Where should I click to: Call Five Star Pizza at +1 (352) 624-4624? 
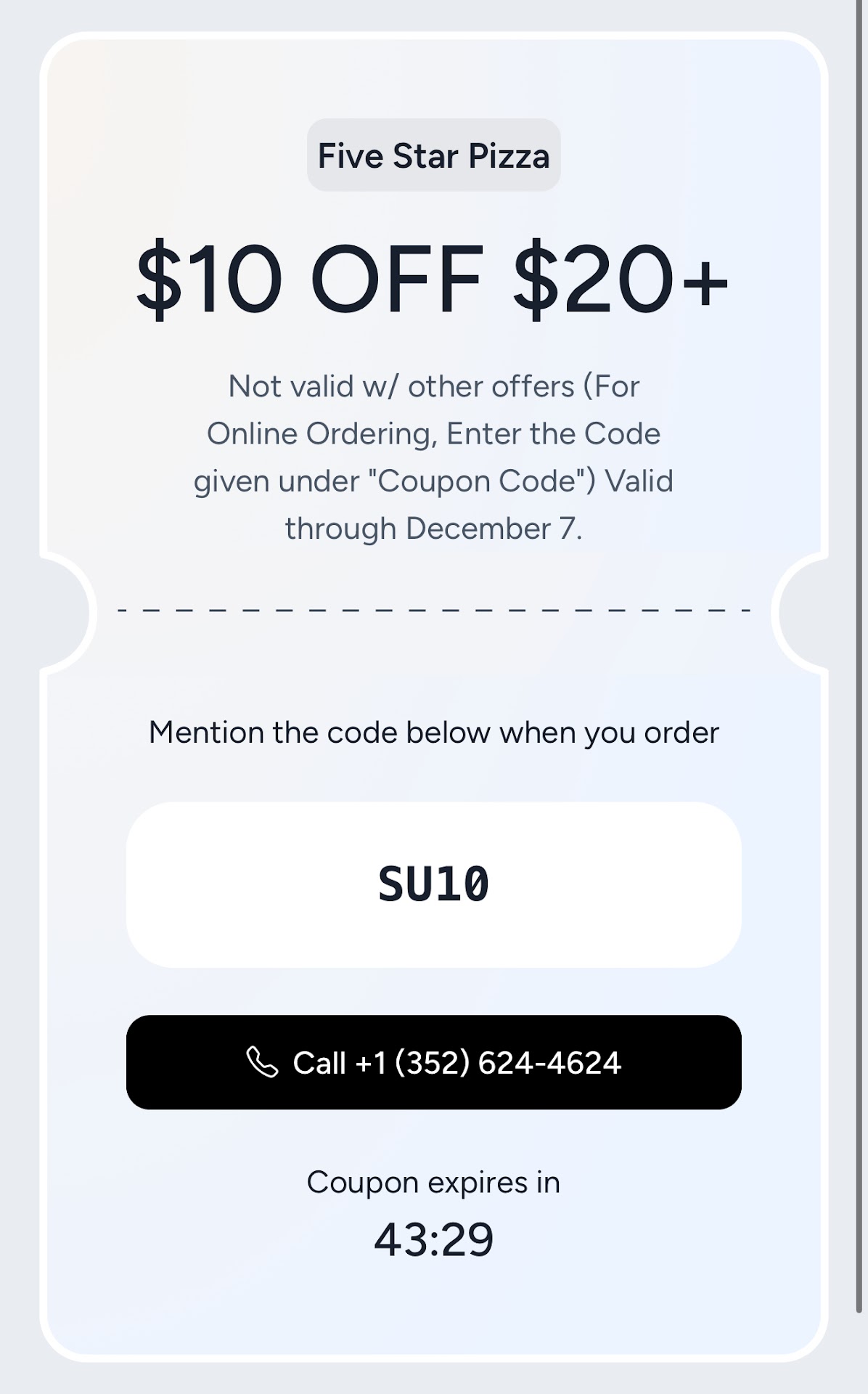click(x=434, y=1062)
